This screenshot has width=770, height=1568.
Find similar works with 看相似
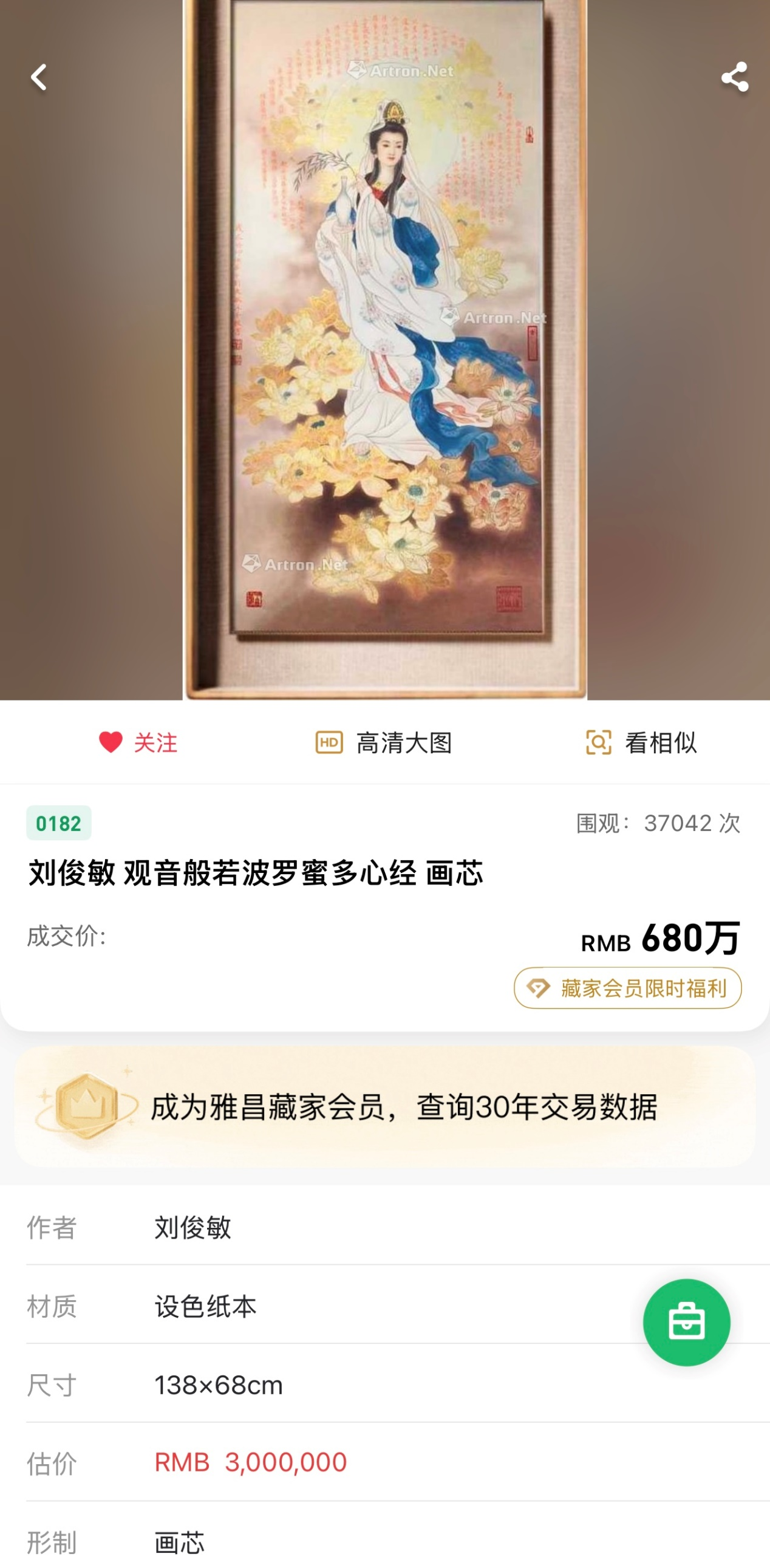[x=641, y=742]
